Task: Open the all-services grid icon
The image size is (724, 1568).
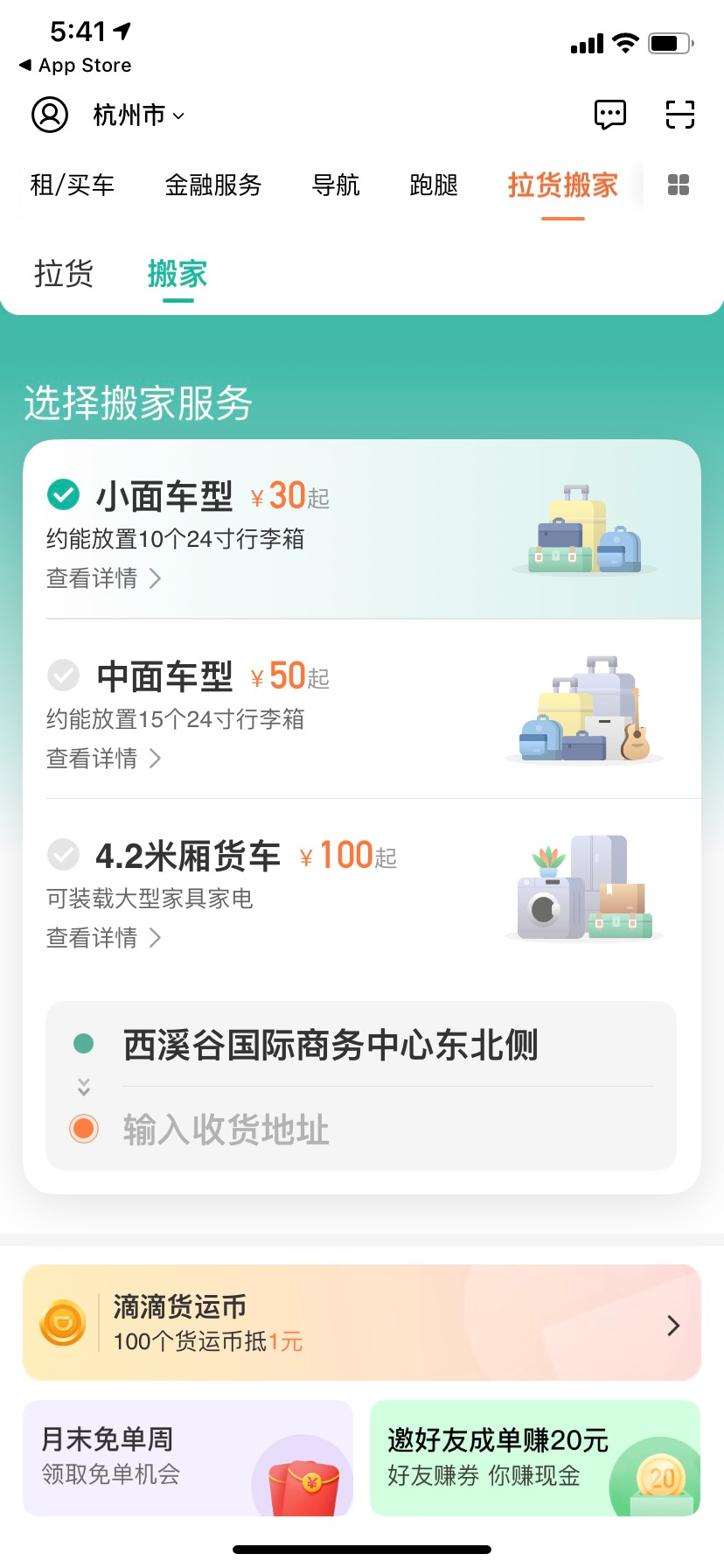Action: [x=679, y=185]
